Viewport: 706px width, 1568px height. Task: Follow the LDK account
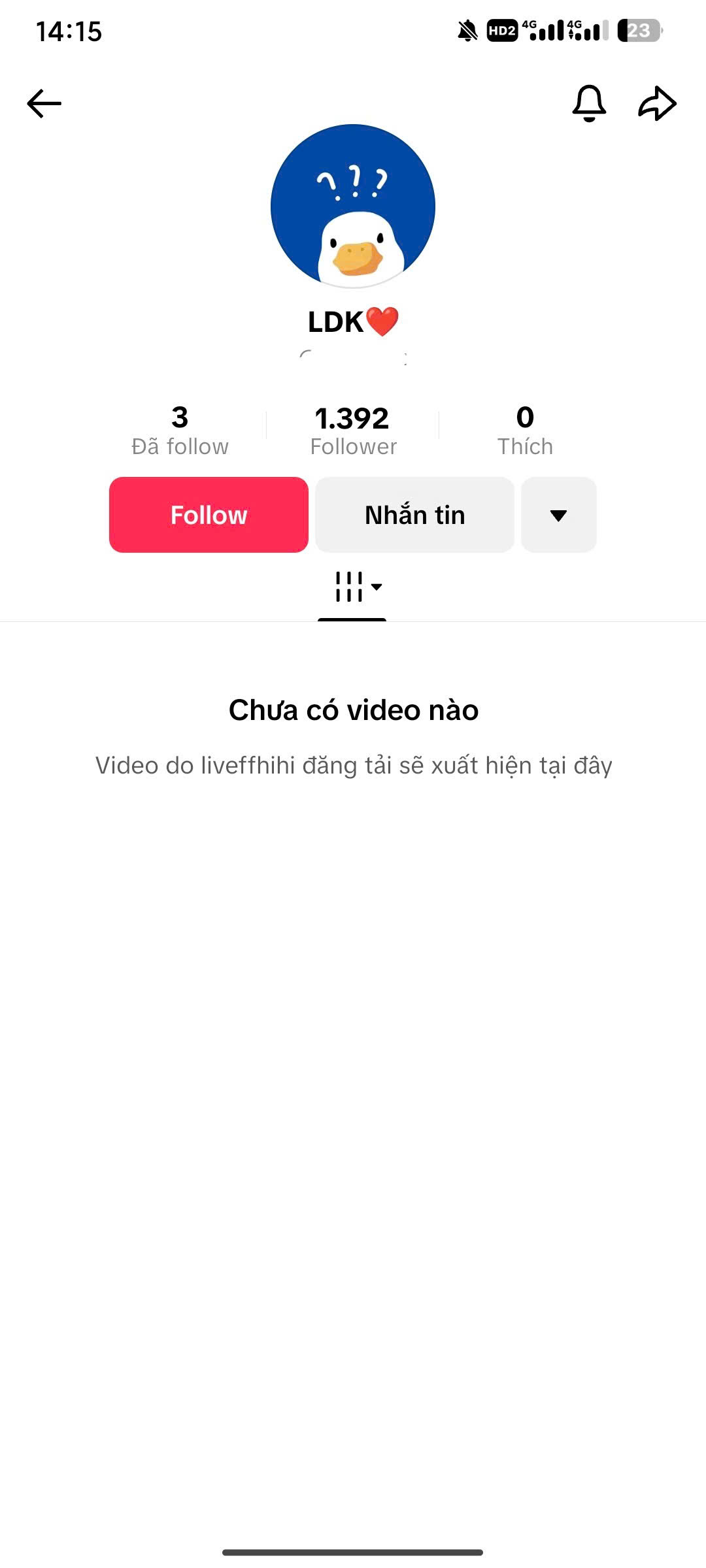click(x=209, y=515)
